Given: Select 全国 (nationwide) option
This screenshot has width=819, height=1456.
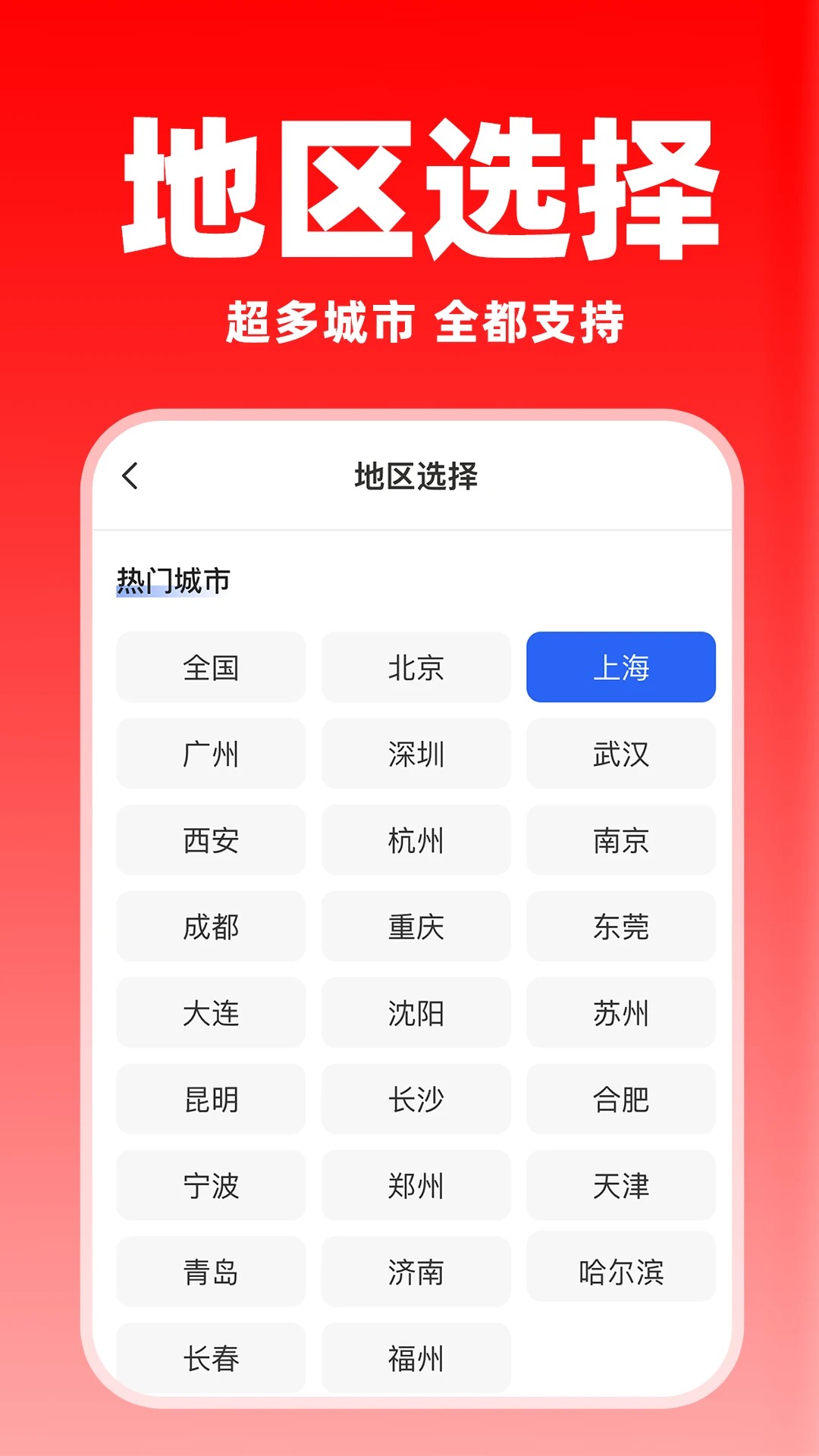Looking at the screenshot, I should [210, 667].
